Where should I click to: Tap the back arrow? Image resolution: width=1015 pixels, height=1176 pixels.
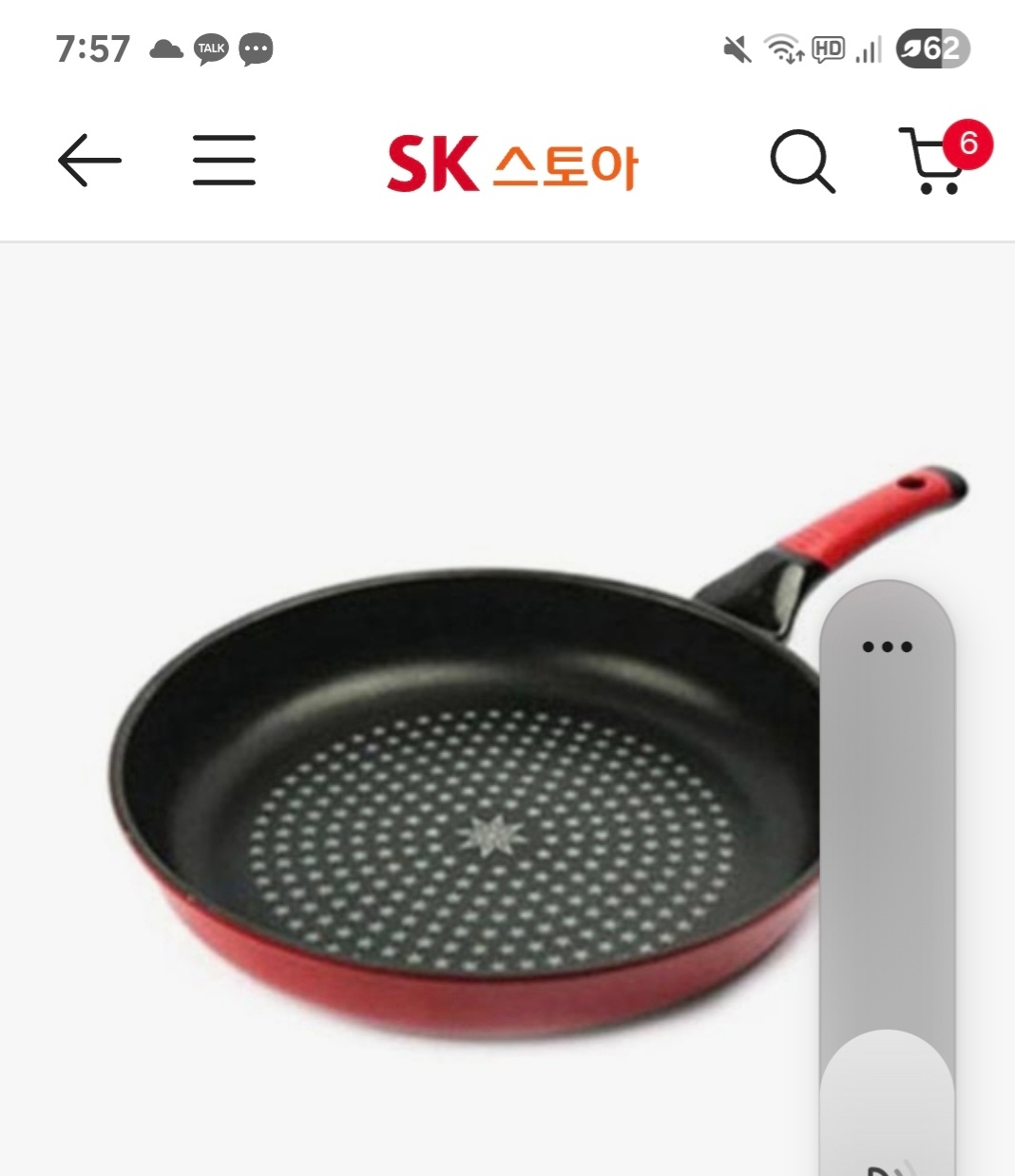[x=90, y=162]
